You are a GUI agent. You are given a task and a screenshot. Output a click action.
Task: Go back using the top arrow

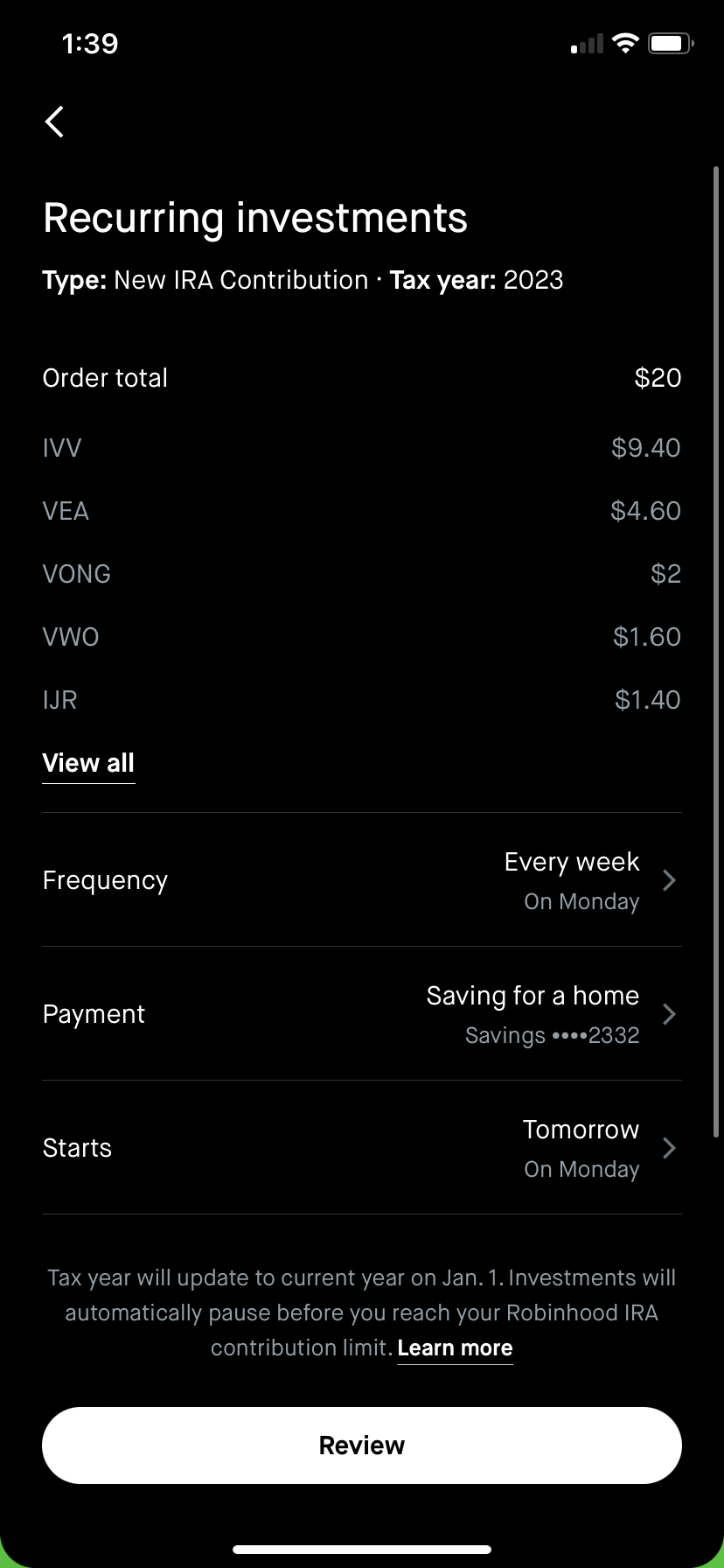(54, 122)
